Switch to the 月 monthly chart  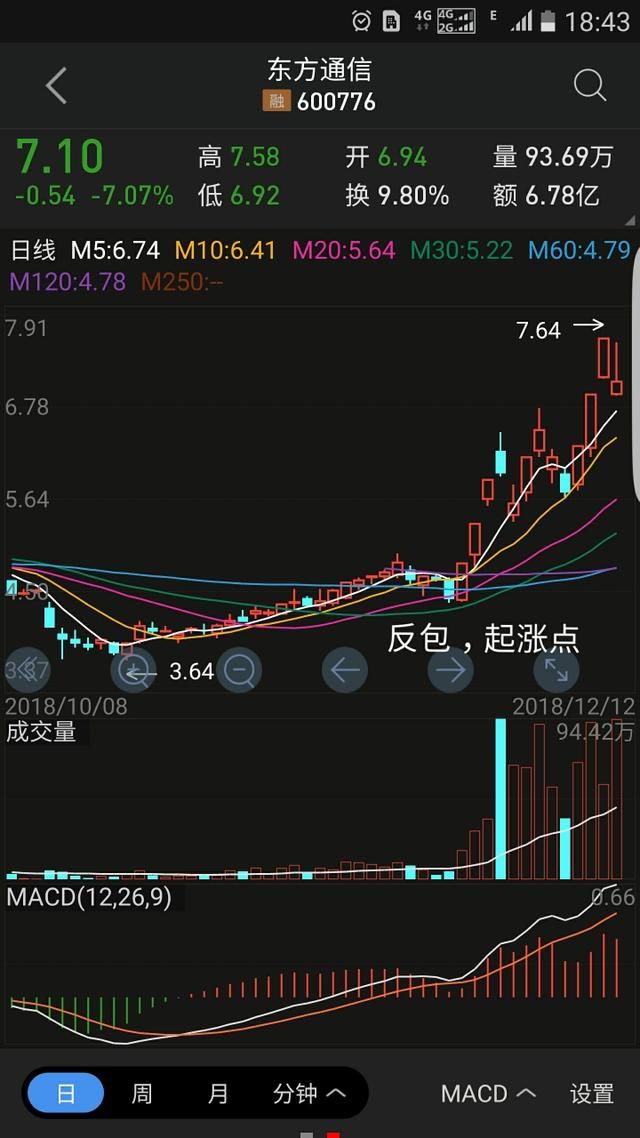point(218,1092)
